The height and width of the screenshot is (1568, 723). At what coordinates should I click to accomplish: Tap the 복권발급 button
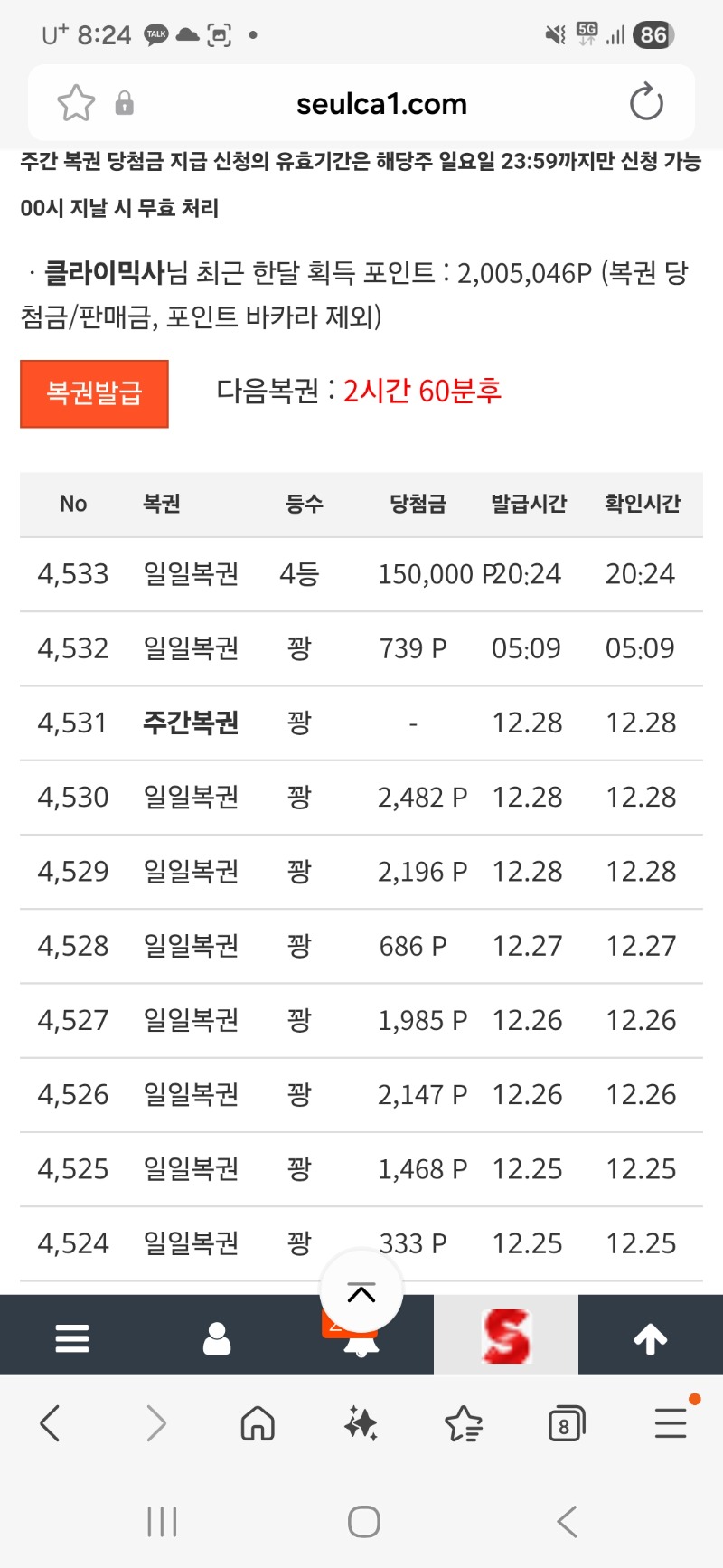tap(94, 393)
